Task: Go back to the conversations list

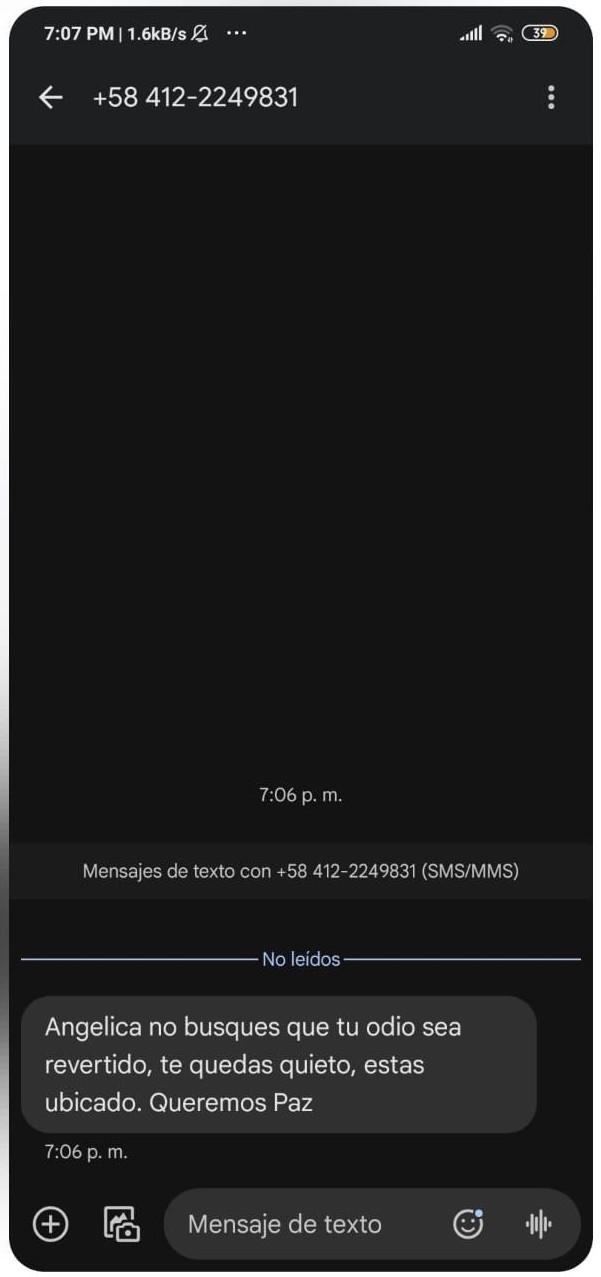Action: tap(50, 97)
